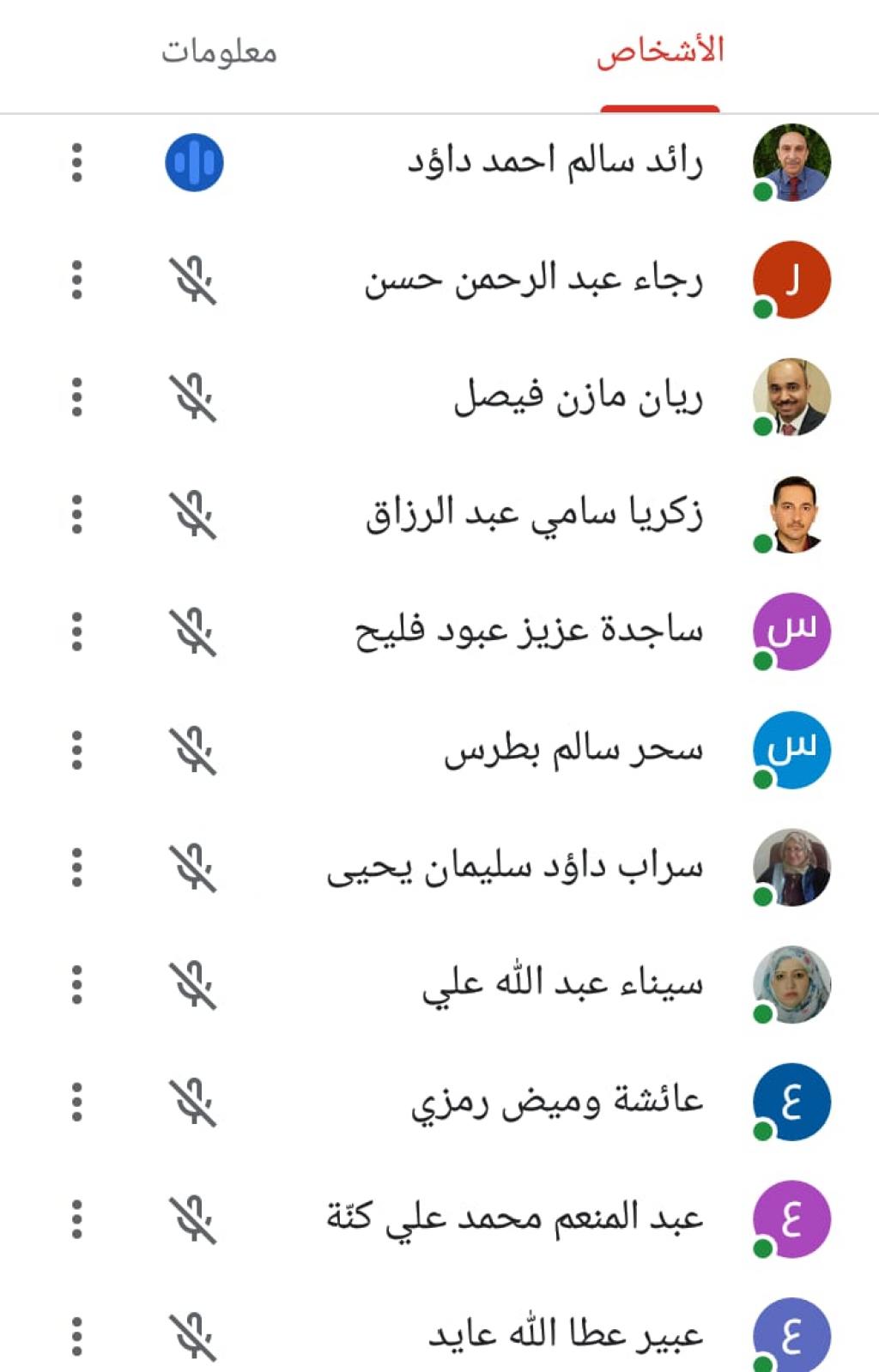879x1372 pixels.
Task: Tap muted microphone beside ساجدة عزيز عبود فليح
Action: (x=194, y=632)
